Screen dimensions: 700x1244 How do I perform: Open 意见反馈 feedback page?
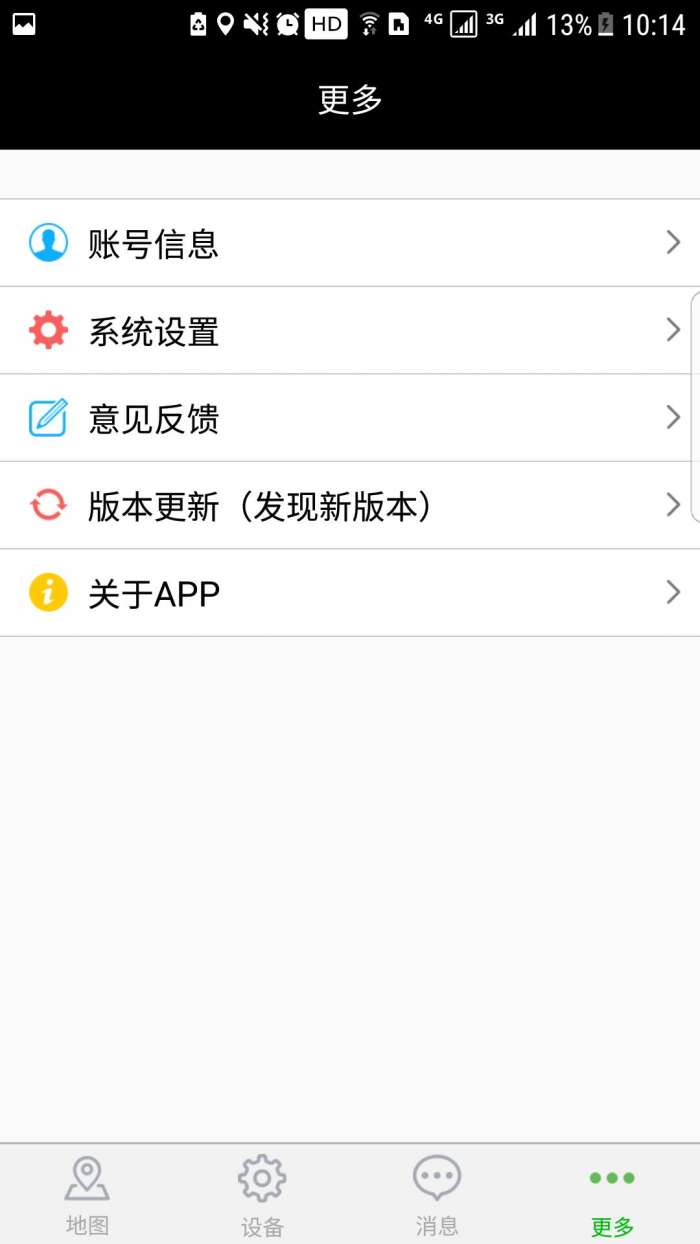(x=350, y=418)
